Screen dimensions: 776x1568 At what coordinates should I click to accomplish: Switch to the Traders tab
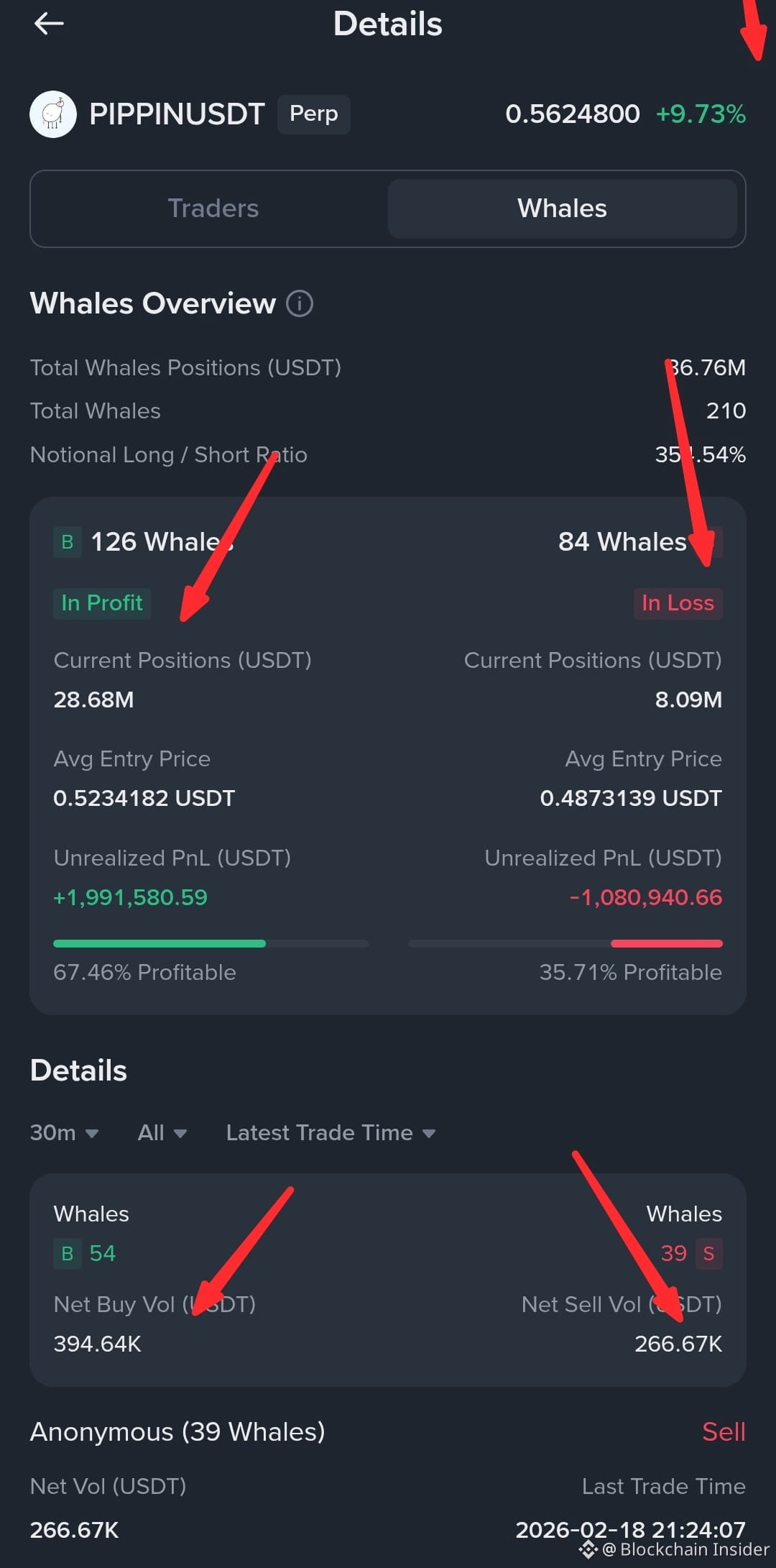(213, 208)
